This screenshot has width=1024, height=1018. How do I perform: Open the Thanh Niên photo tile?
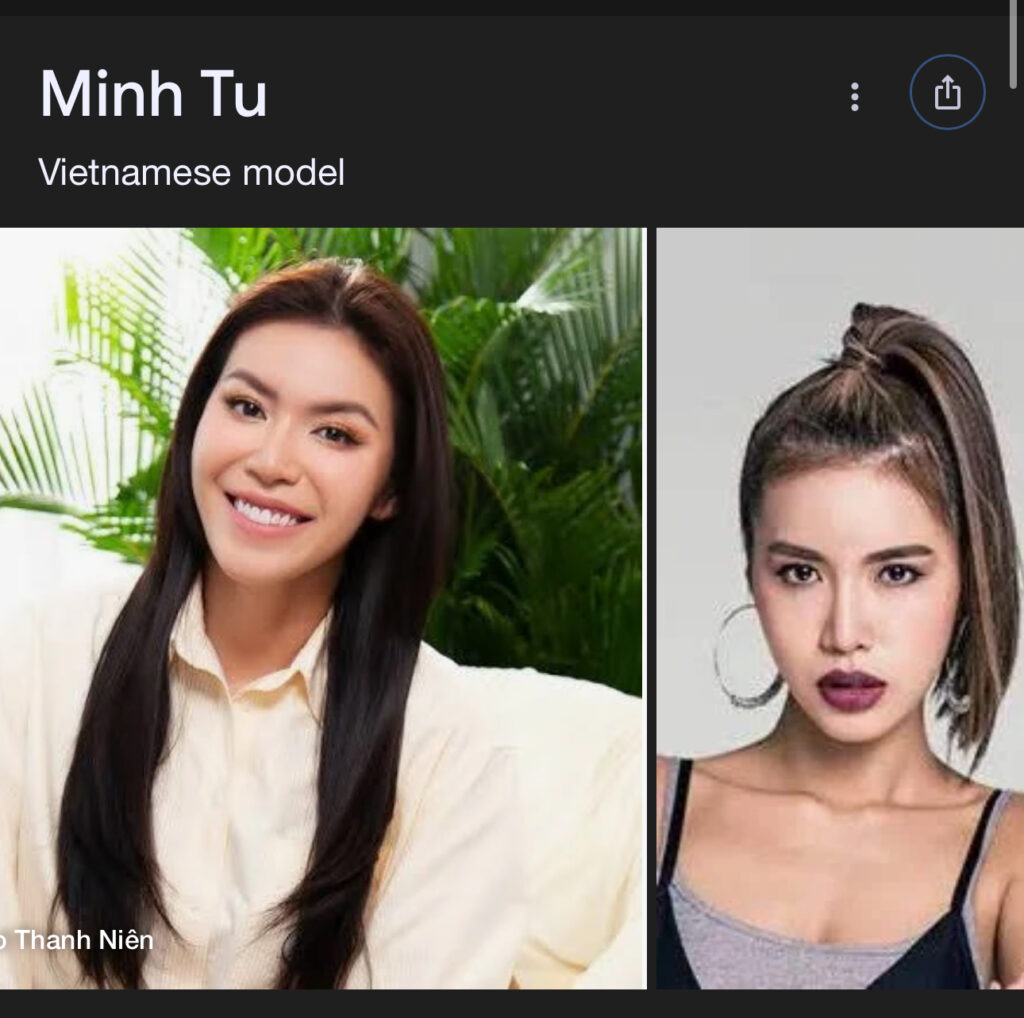click(x=322, y=608)
